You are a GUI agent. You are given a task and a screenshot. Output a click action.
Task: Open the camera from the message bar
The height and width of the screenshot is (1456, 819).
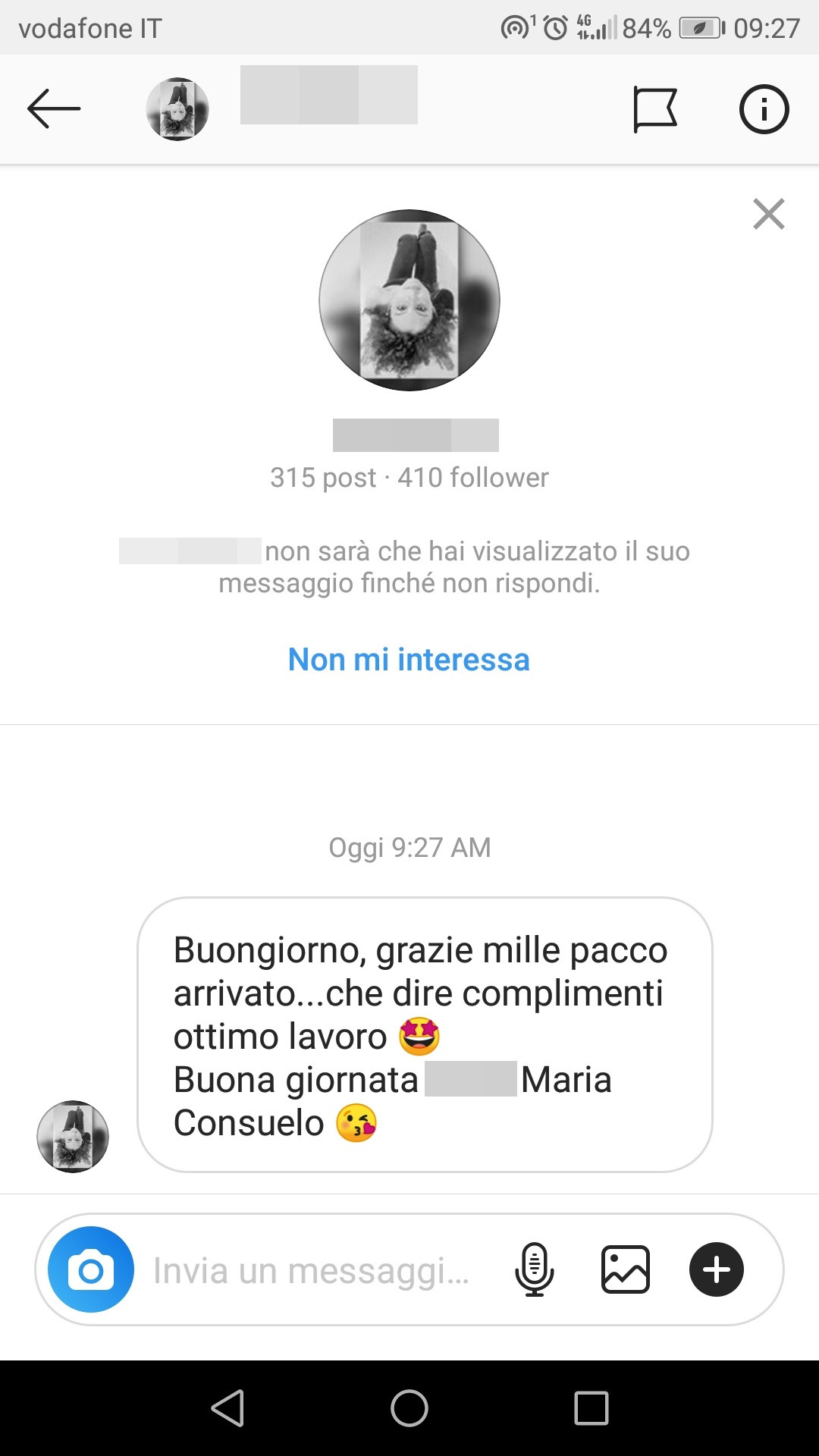[x=91, y=1270]
